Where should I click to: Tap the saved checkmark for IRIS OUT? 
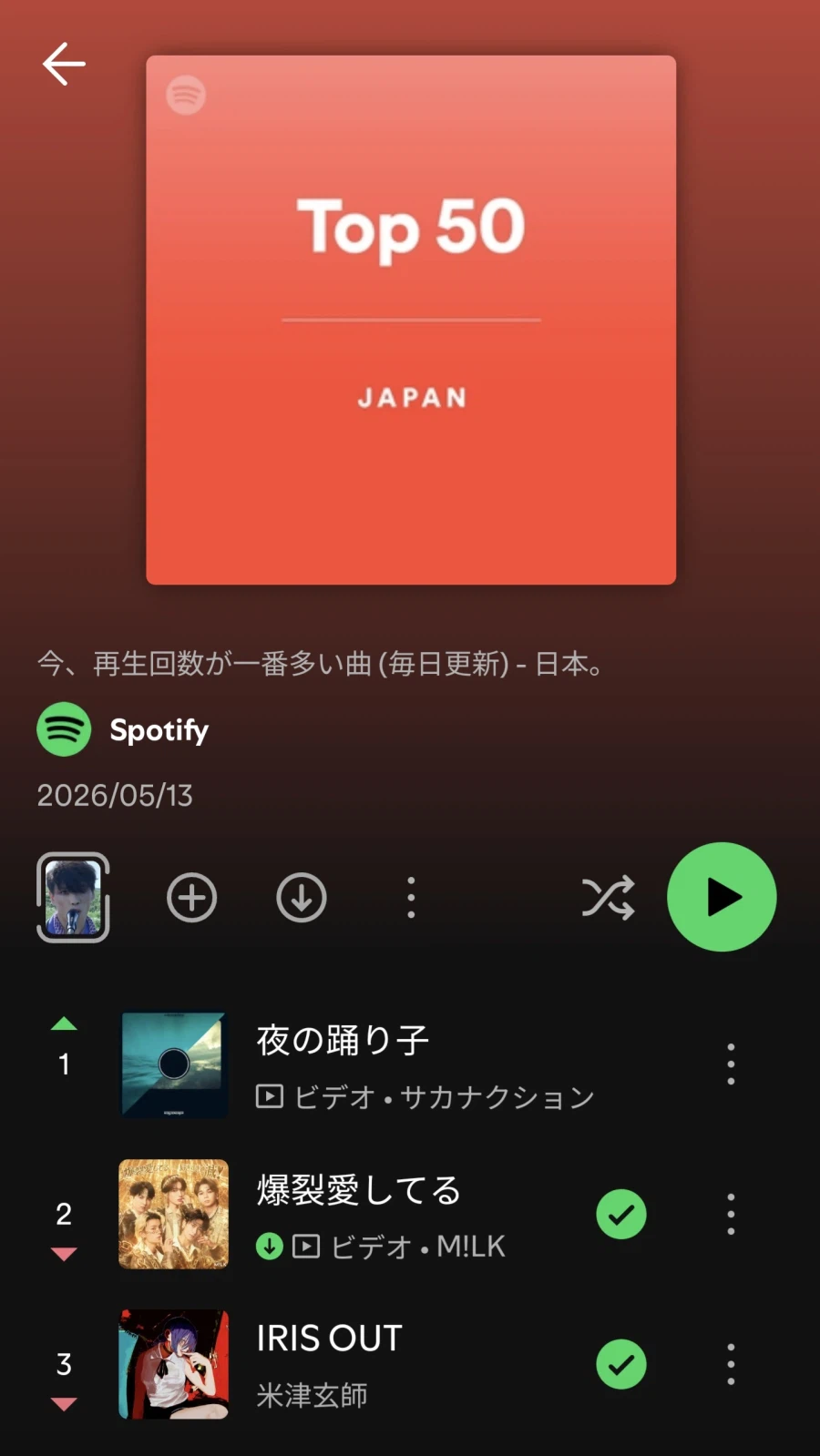[621, 1364]
